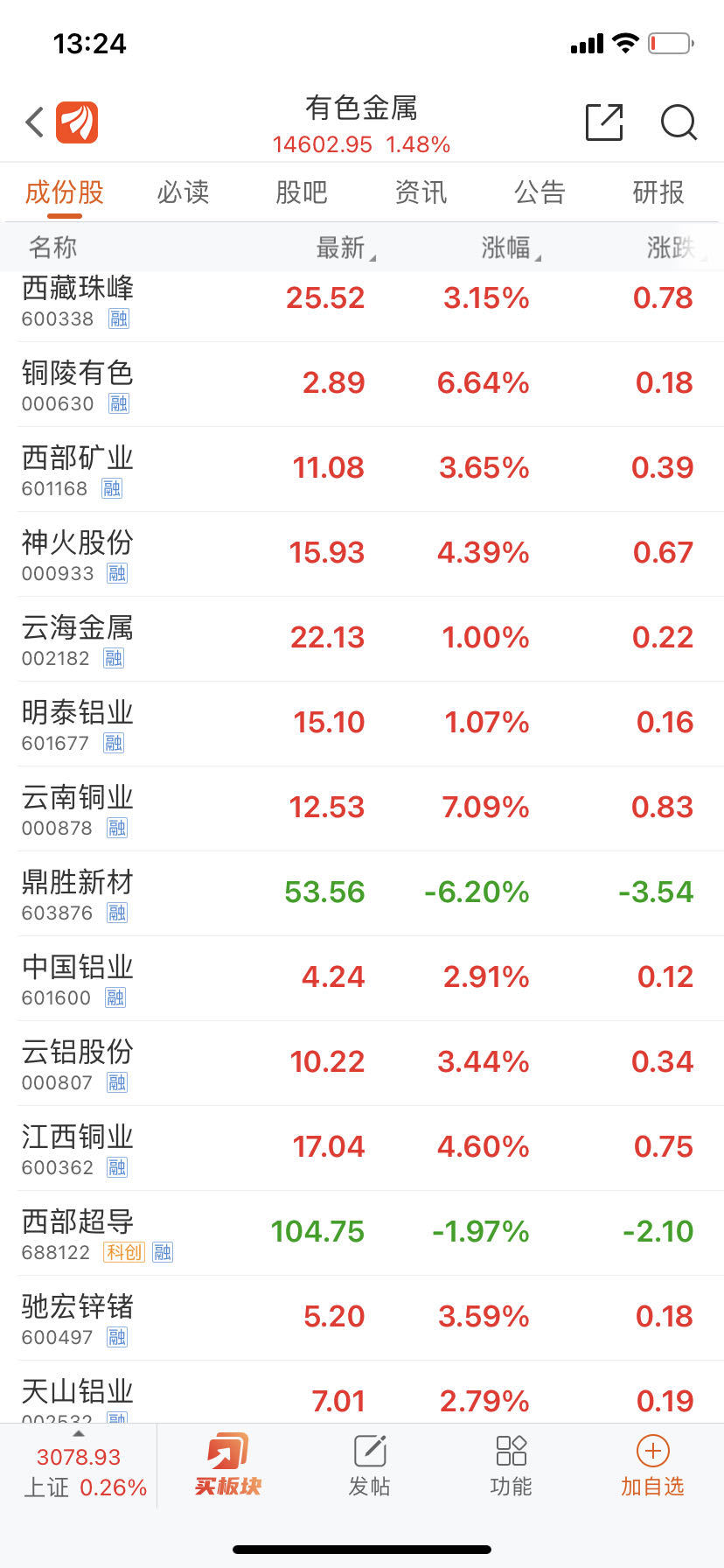This screenshot has height=1568, width=724.
Task: Go back using the top-left arrow
Action: (35, 122)
